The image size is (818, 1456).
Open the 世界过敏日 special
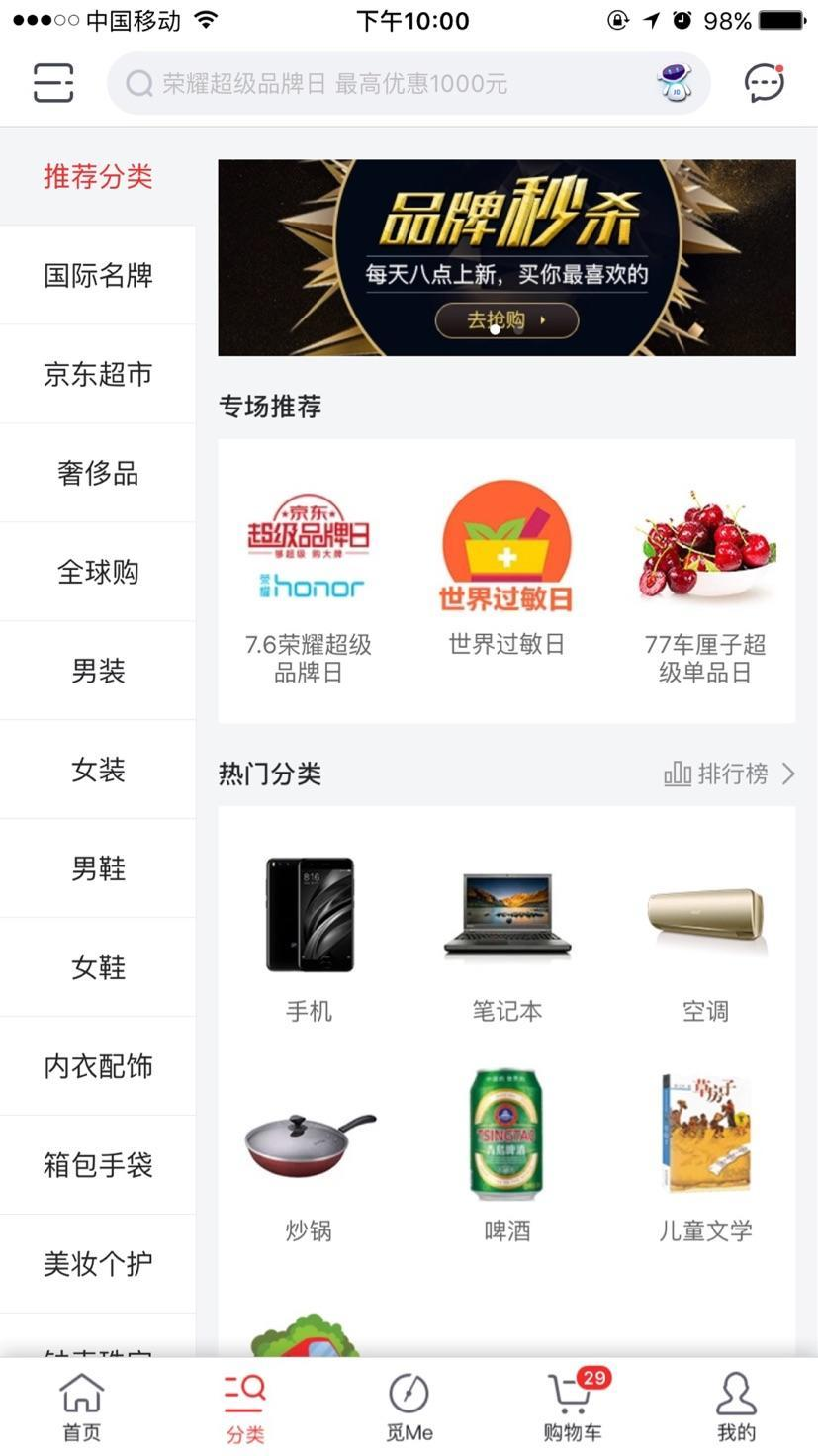(x=506, y=569)
